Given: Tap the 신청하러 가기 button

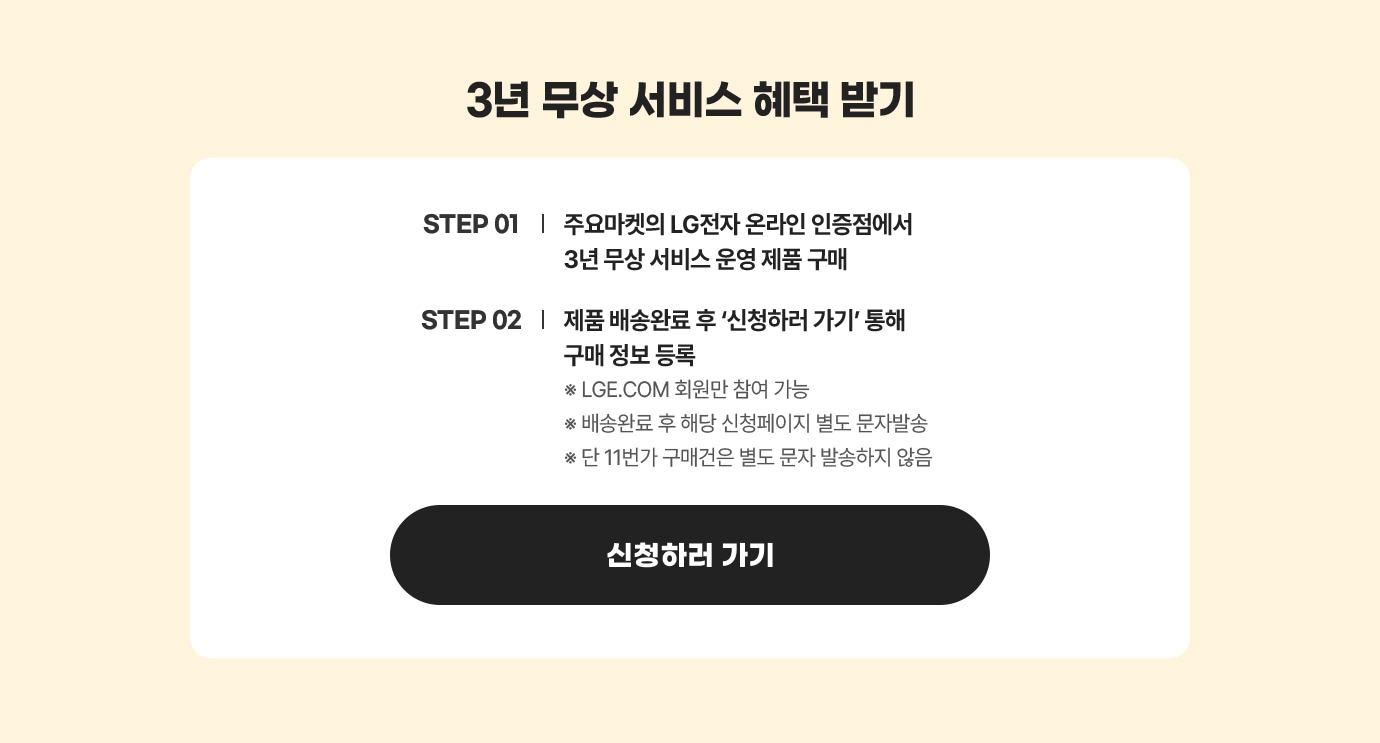Looking at the screenshot, I should click(689, 555).
